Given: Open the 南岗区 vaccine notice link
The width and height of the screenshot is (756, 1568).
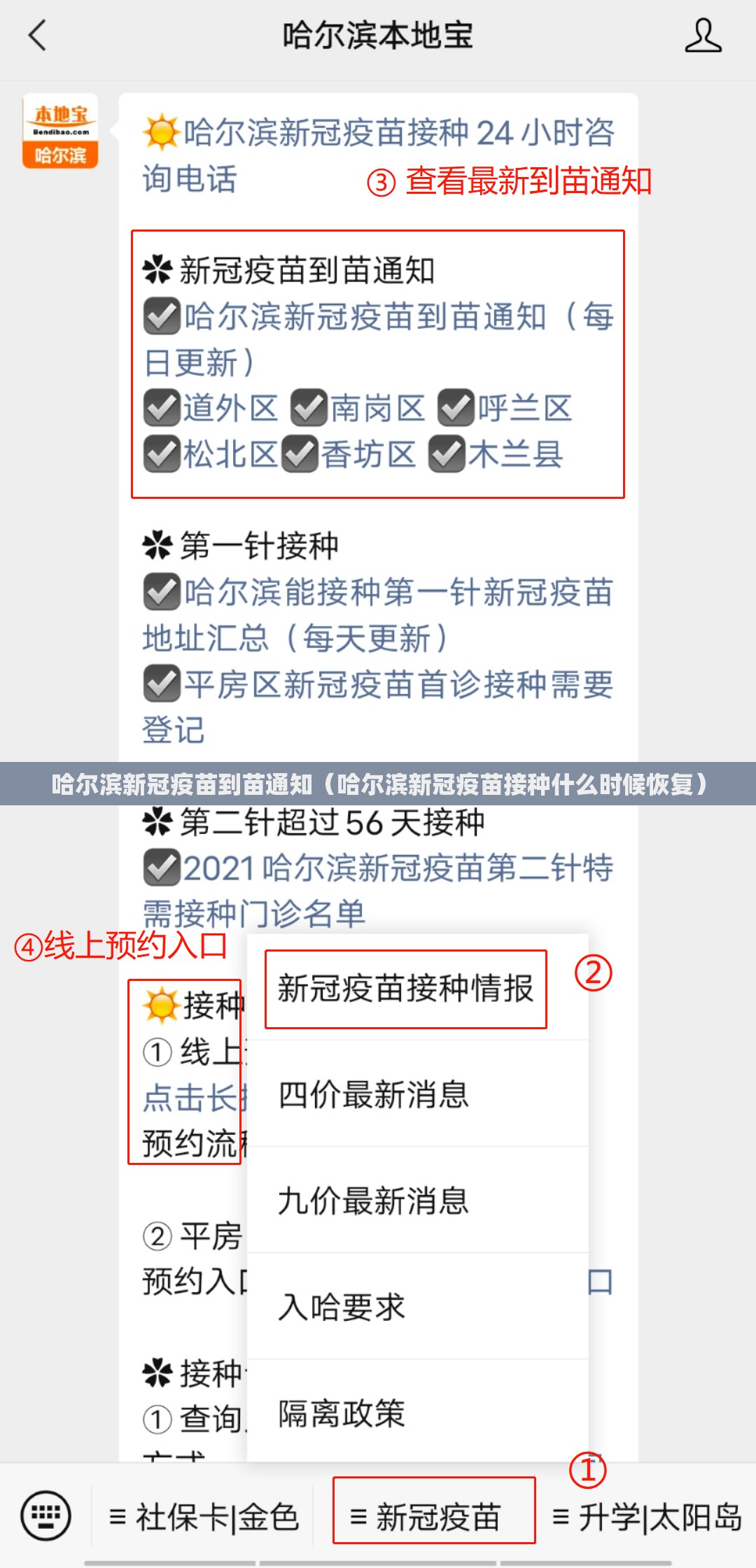Looking at the screenshot, I should 377,408.
